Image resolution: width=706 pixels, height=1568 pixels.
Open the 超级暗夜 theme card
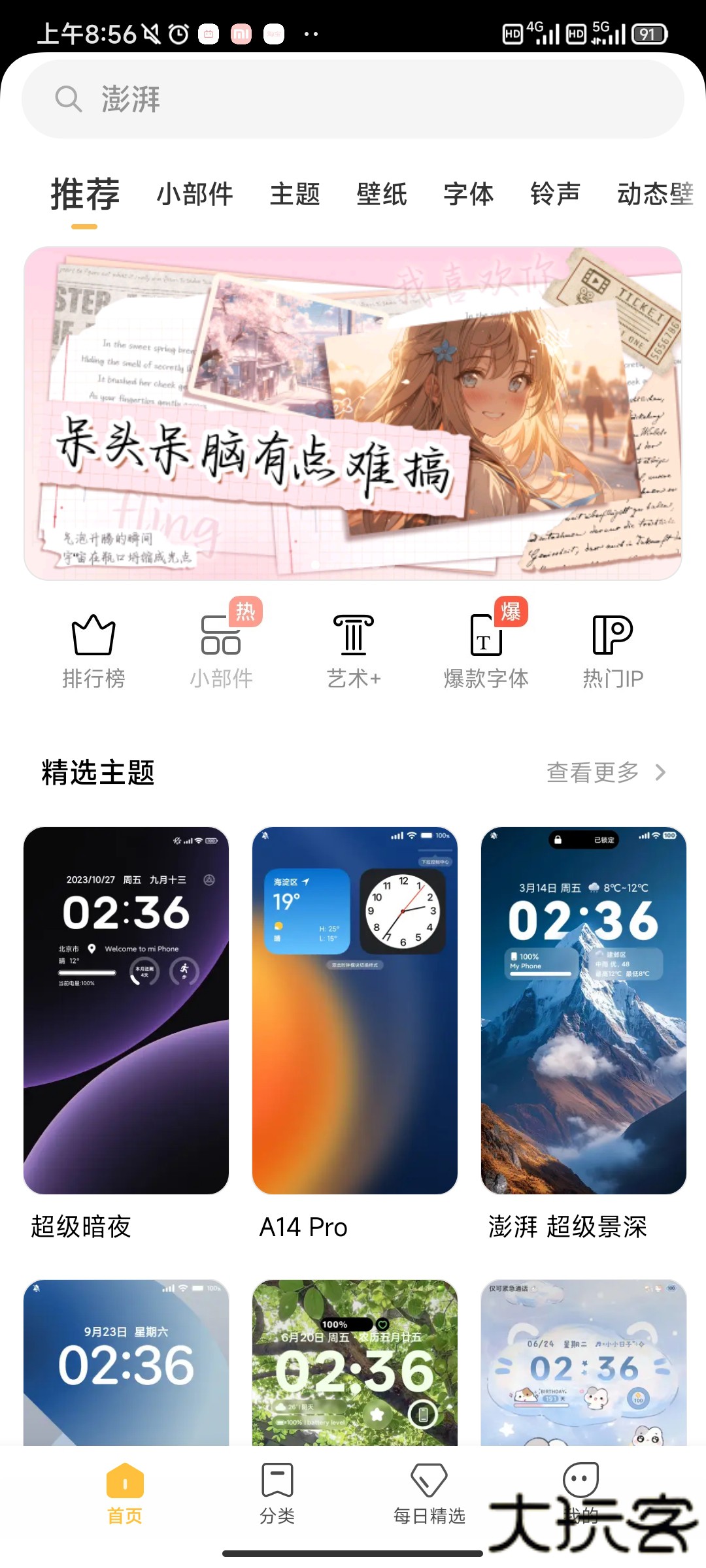pyautogui.click(x=126, y=1010)
